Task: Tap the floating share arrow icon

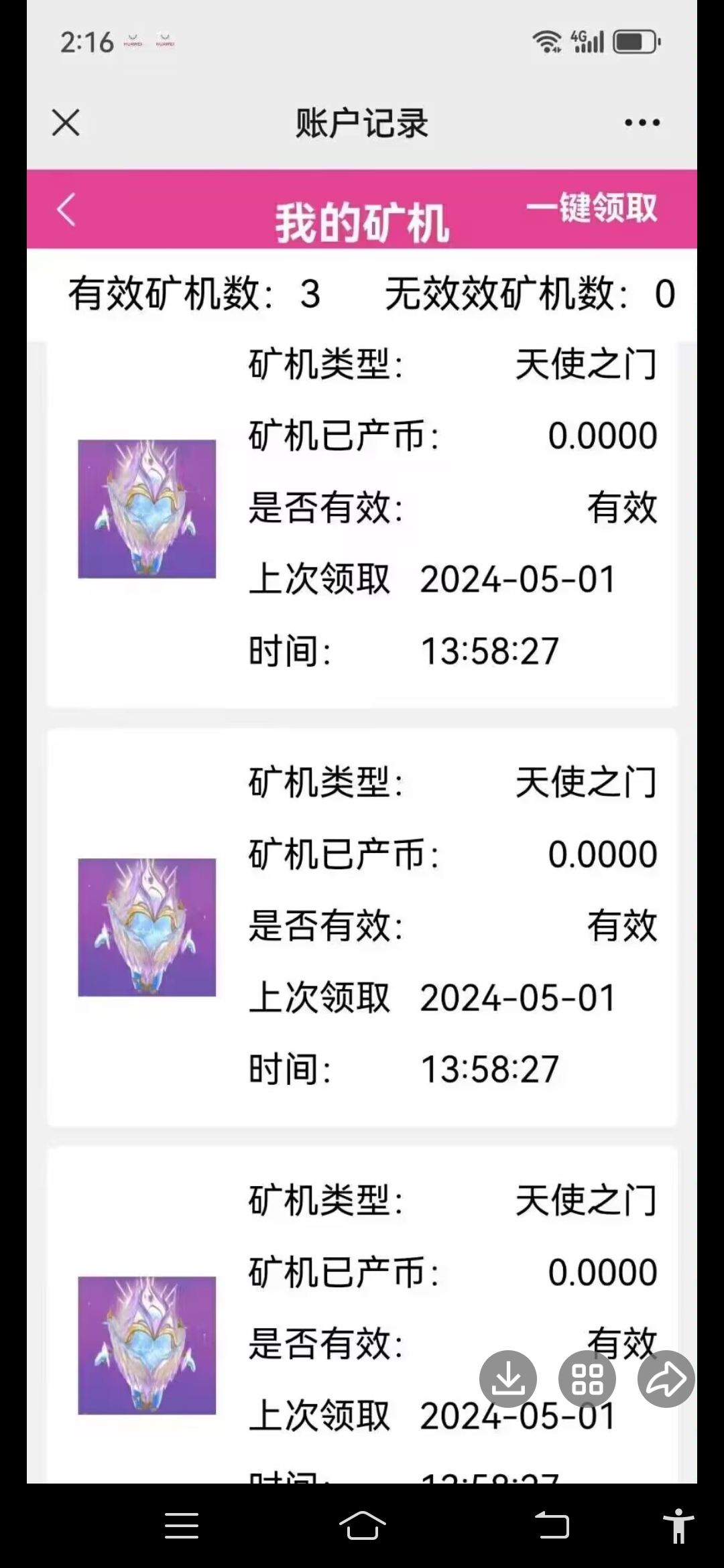Action: (665, 1379)
